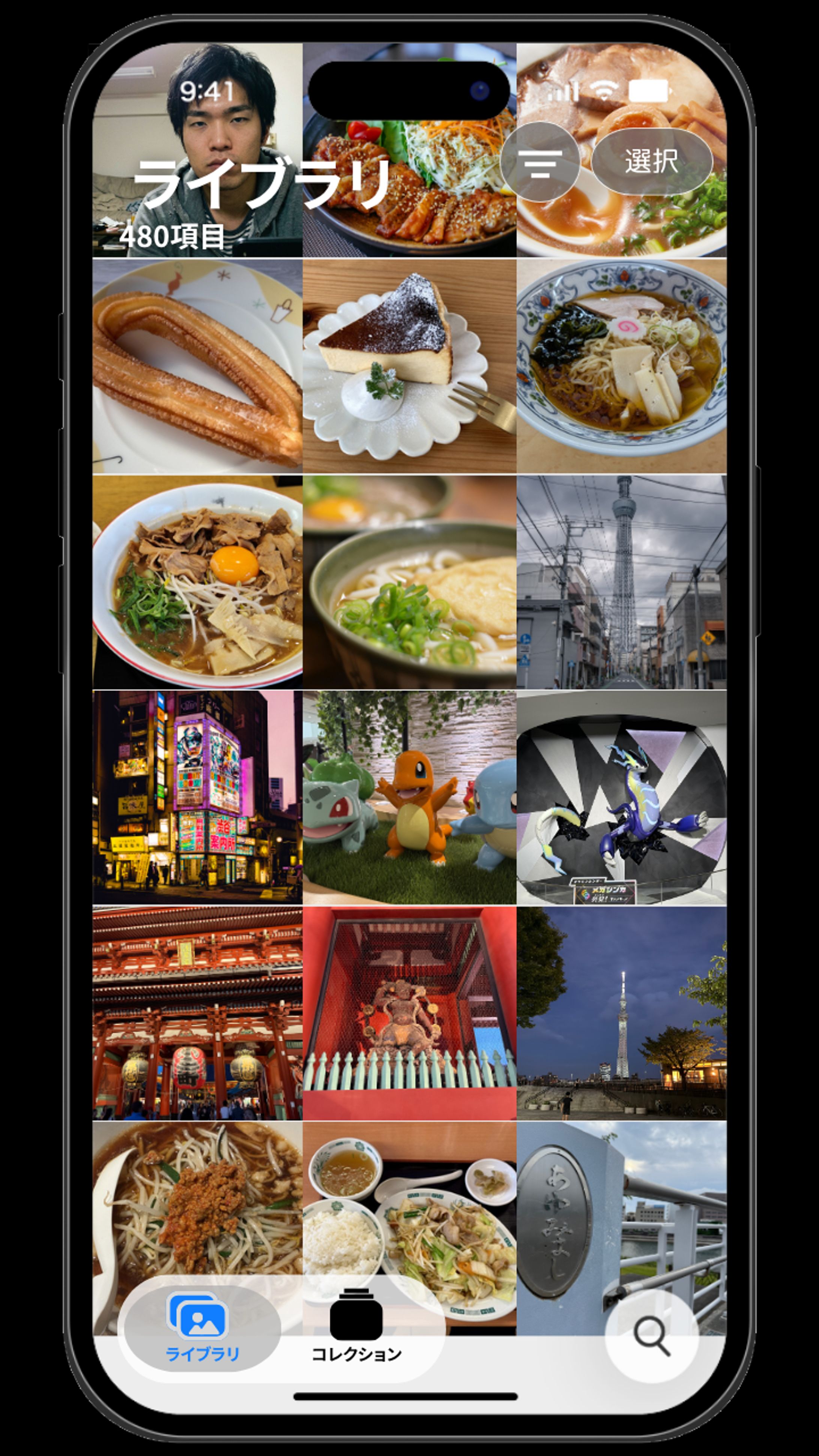Open the neon-lit night building photo
Viewport: 819px width, 1456px height.
197,798
